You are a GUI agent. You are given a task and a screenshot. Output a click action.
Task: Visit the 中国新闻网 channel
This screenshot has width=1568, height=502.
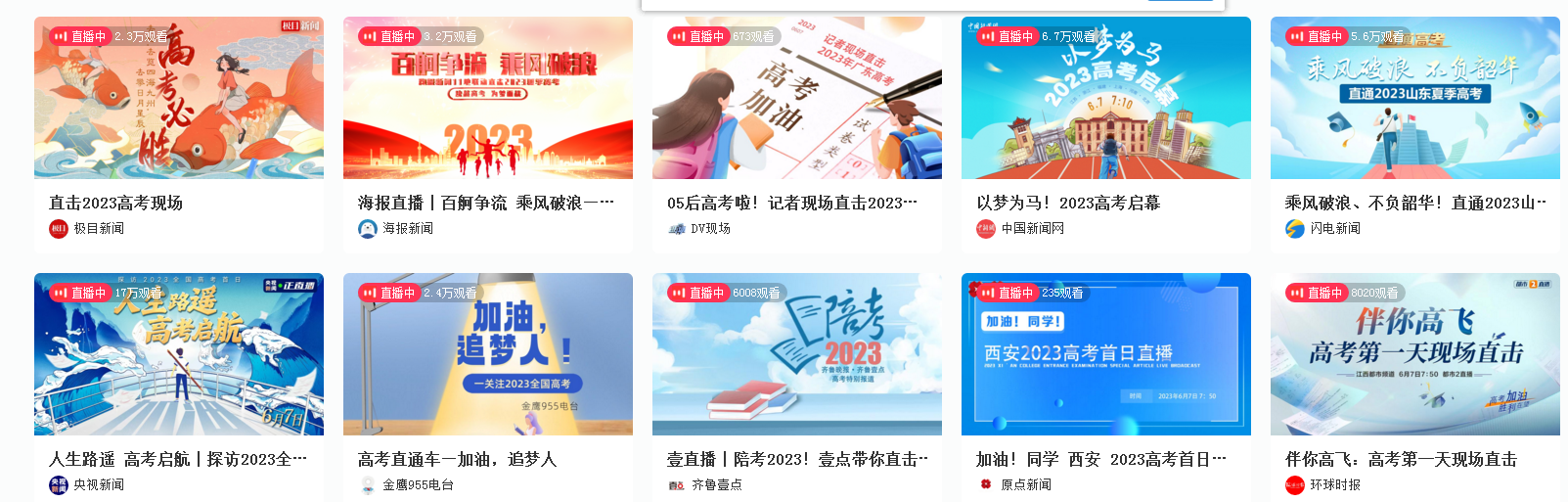point(1032,229)
